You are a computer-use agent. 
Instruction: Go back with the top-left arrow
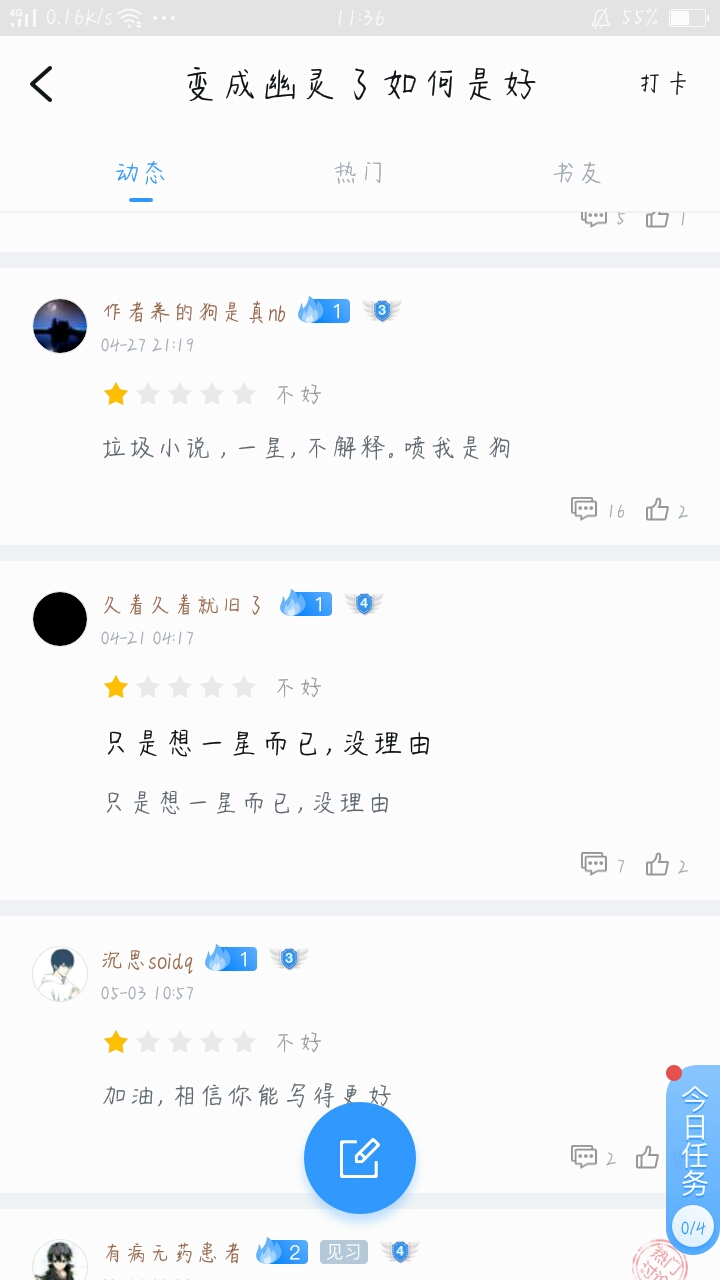pos(41,85)
